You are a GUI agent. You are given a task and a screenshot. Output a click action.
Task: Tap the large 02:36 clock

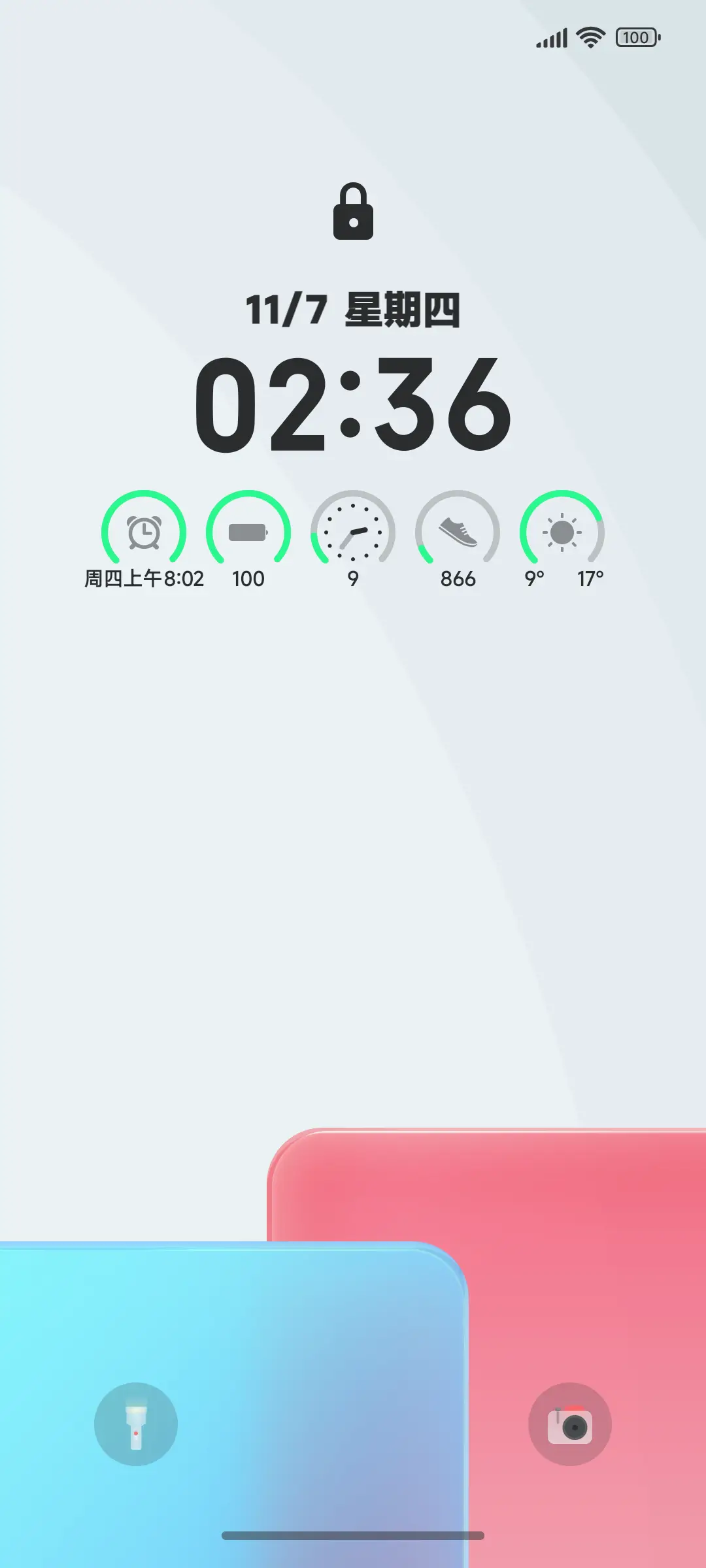click(x=353, y=405)
